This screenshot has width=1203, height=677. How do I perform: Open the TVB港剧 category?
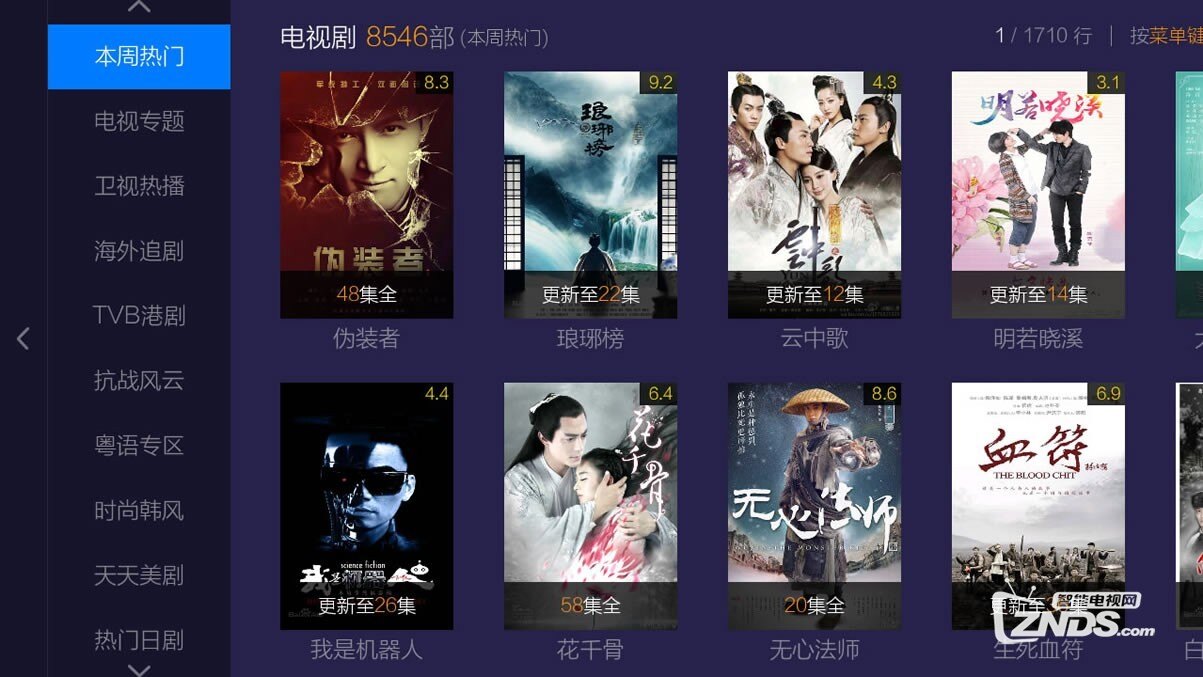139,316
